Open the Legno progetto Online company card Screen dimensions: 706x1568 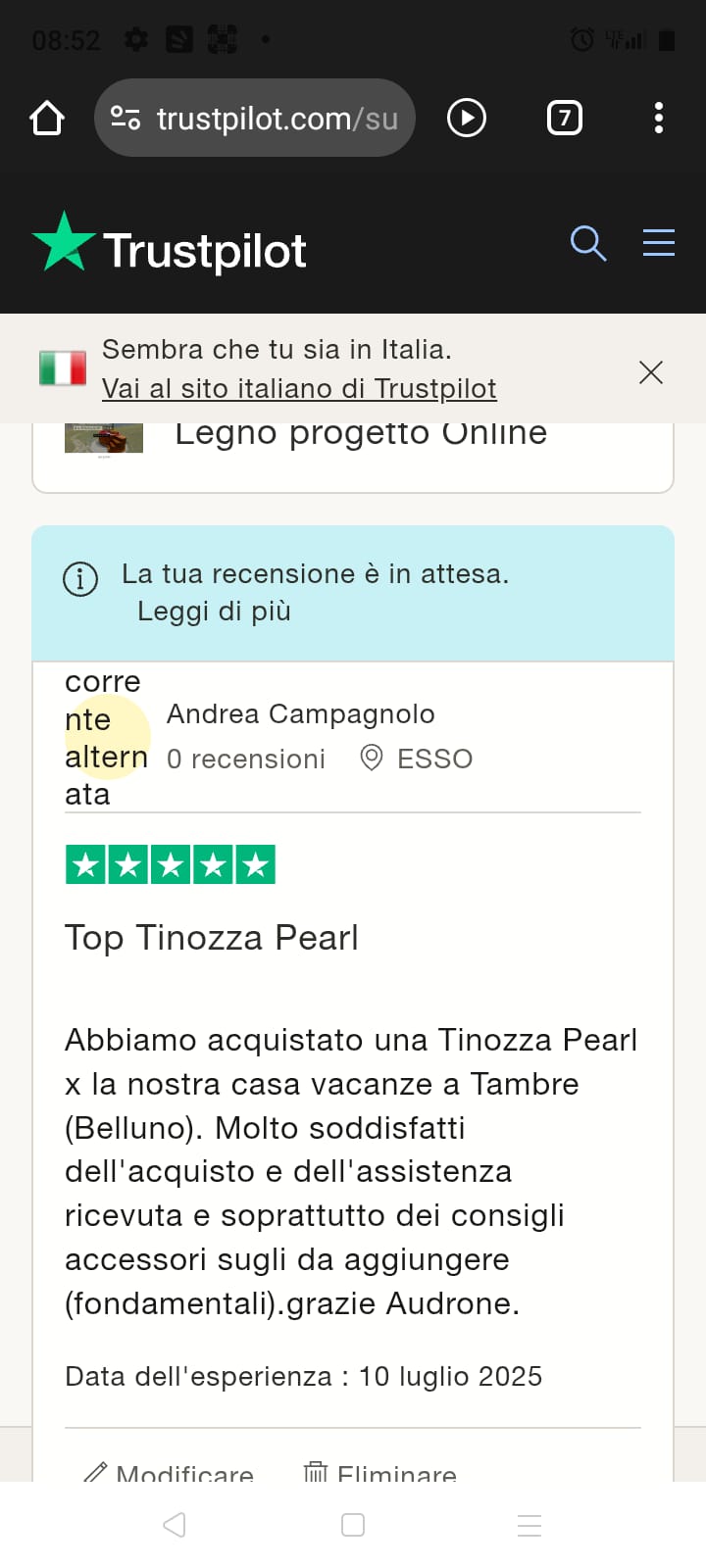pyautogui.click(x=353, y=457)
